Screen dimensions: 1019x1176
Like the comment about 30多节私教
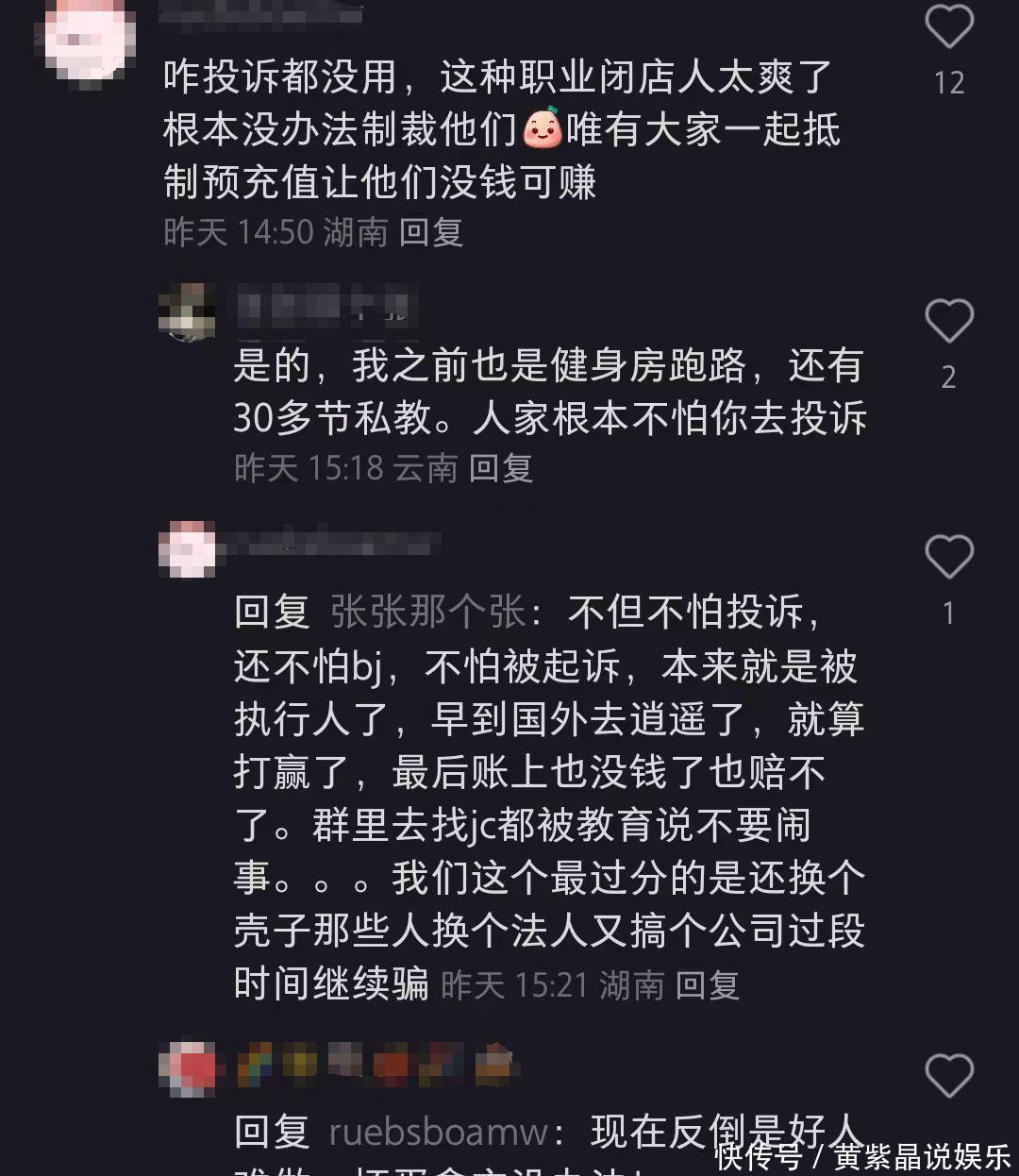point(948,321)
